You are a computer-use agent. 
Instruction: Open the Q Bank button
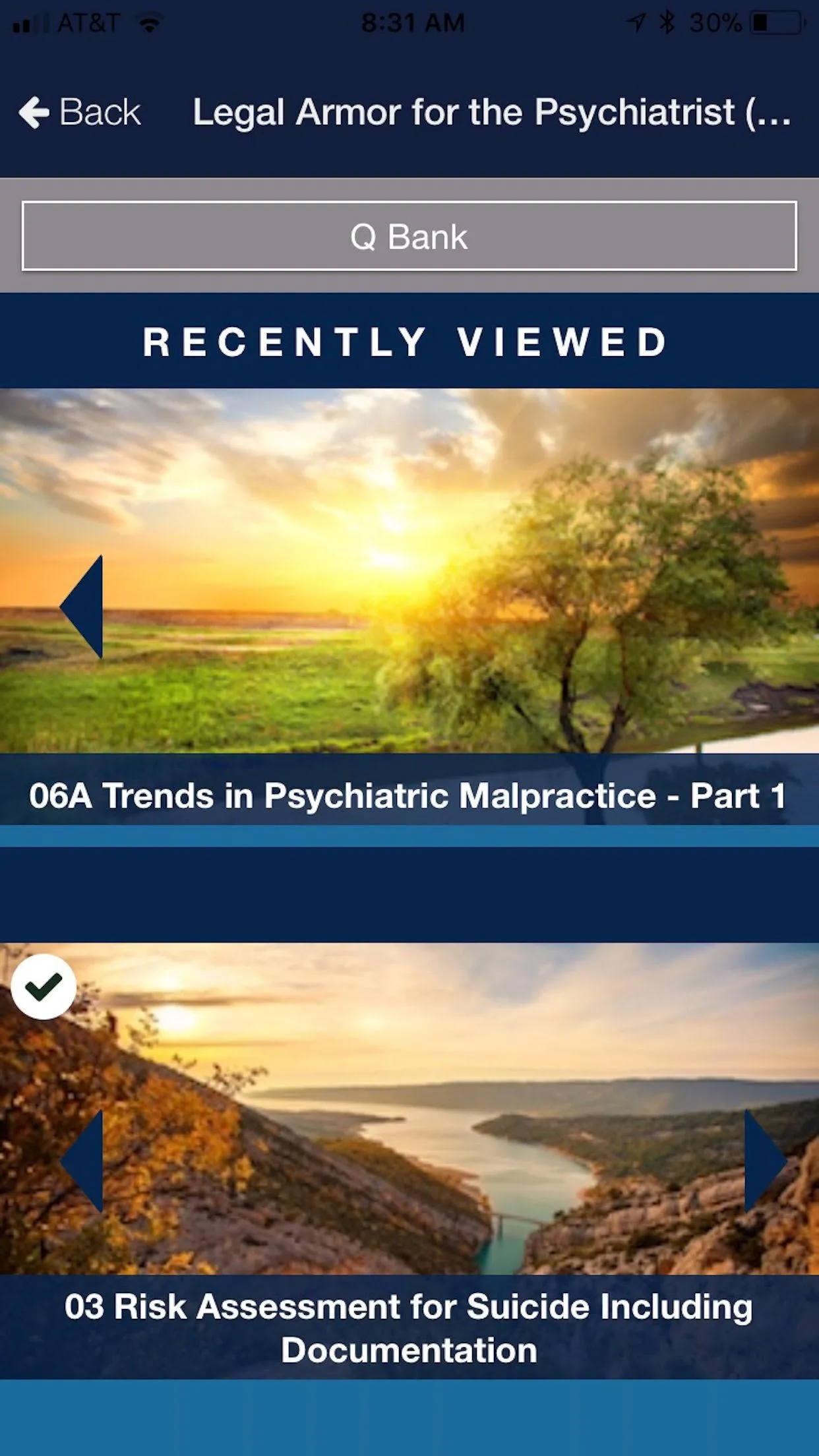click(409, 236)
